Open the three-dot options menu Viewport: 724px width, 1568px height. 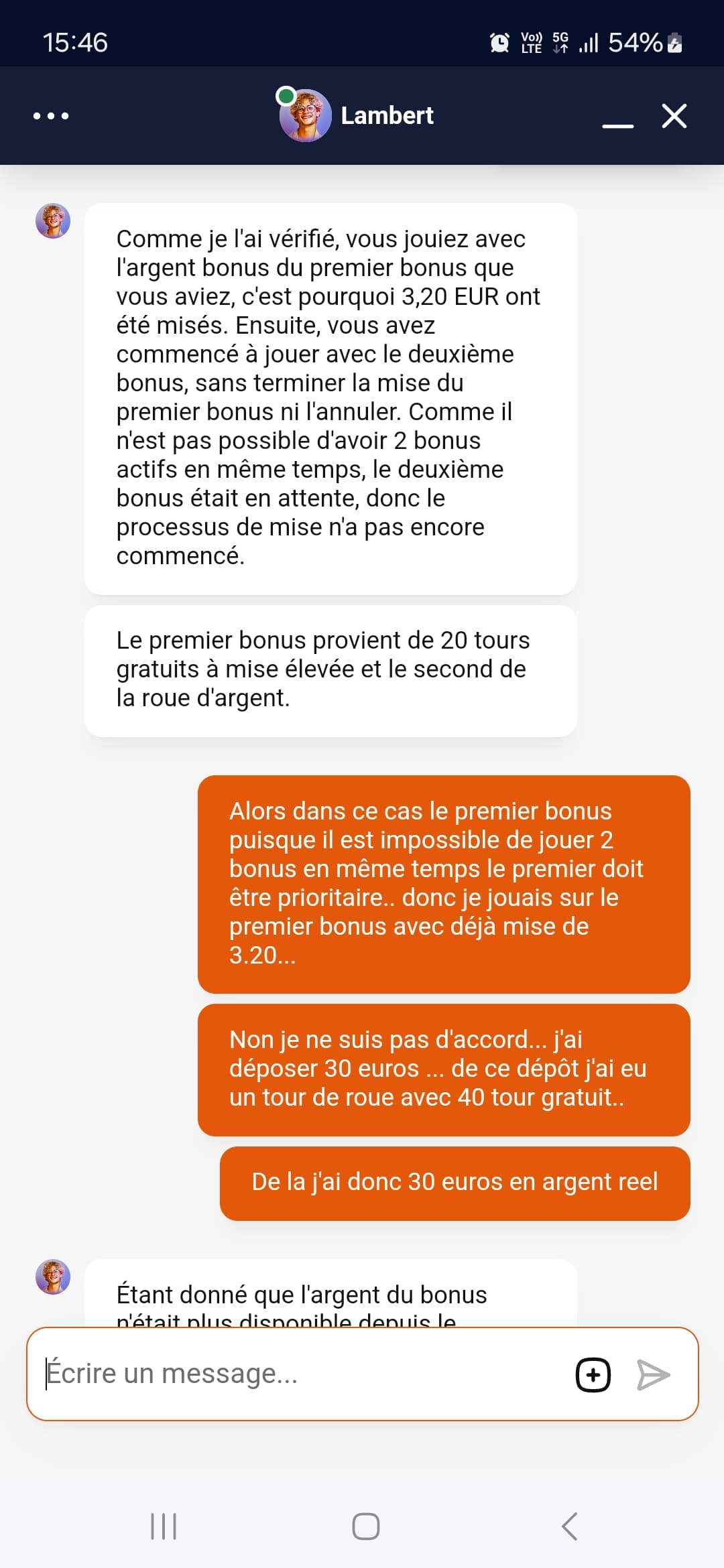[x=51, y=116]
